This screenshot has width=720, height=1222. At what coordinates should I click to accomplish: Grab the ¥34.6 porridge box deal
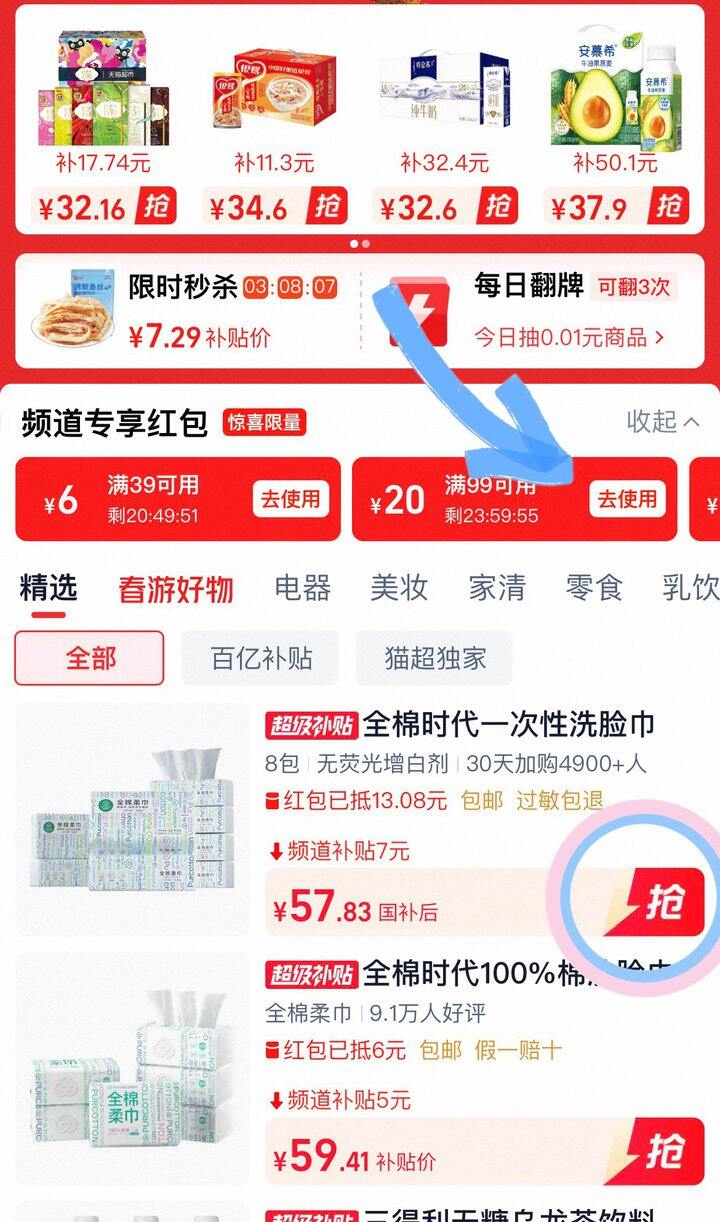327,207
